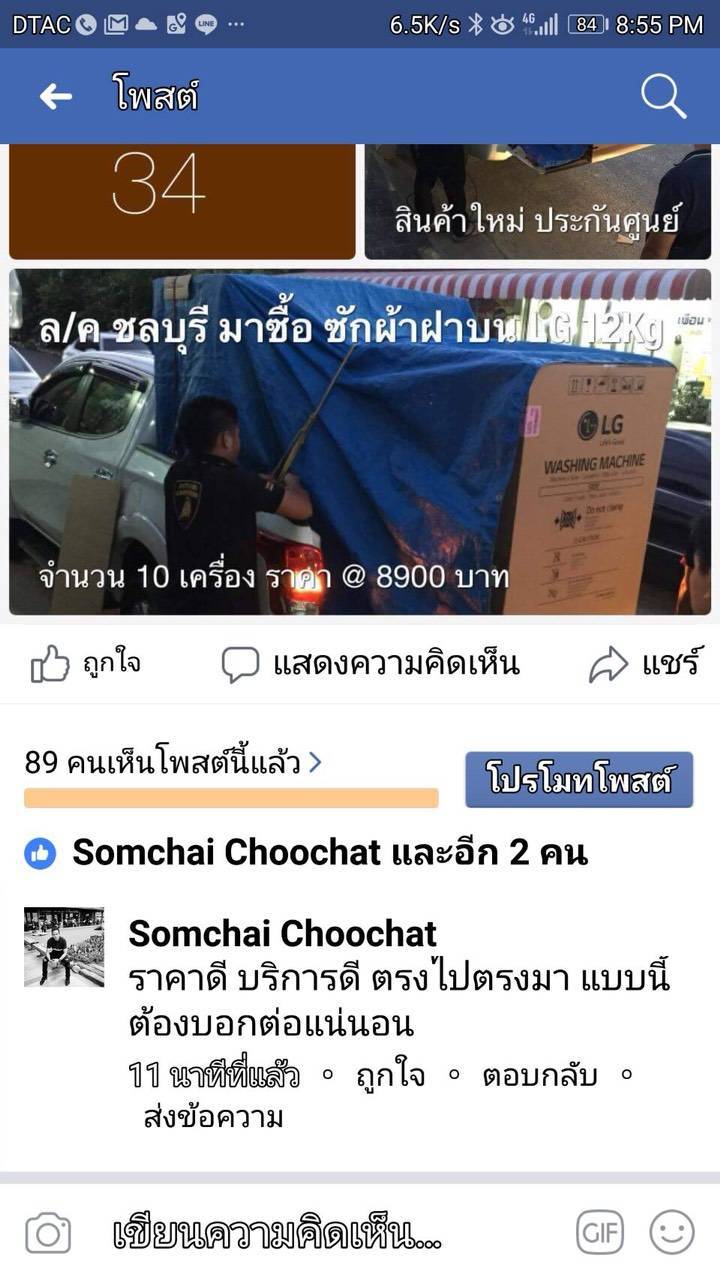Screen dimensions: 720x1280
Task: Like Somchai Choochat's comment
Action: (x=390, y=1076)
